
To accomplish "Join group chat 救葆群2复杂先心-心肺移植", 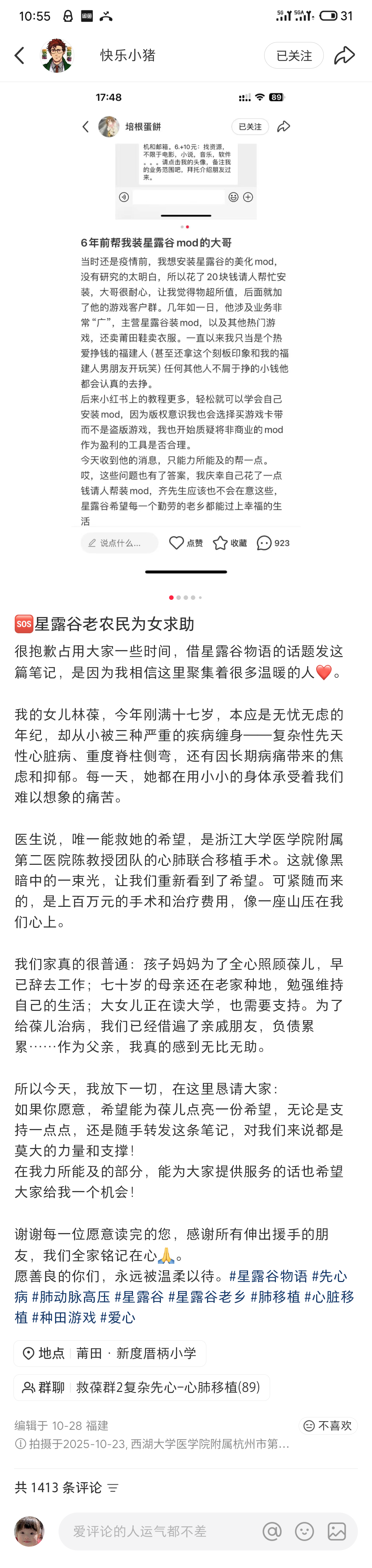I will tap(141, 1387).
